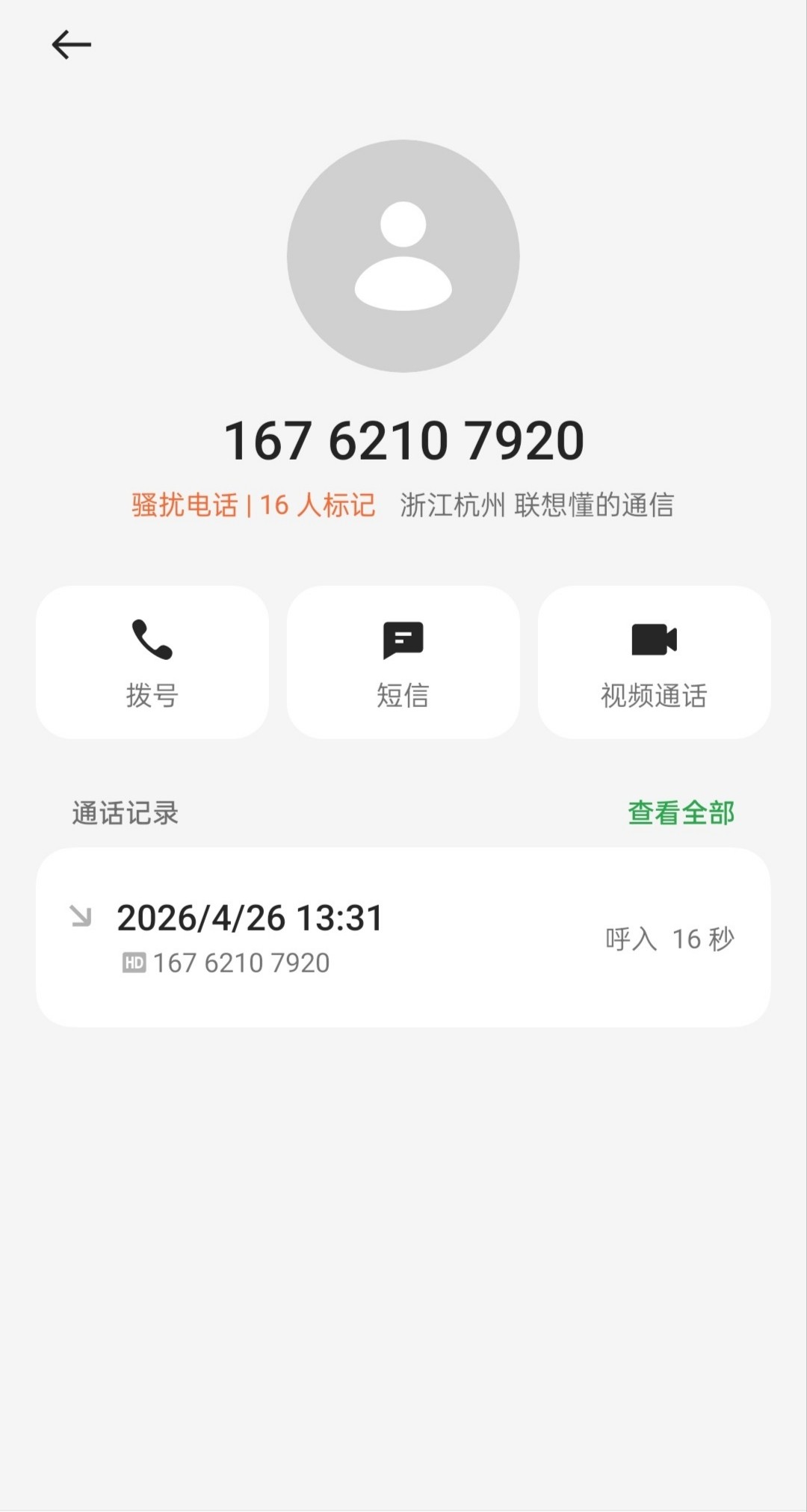Open 查看全部 to view all call records
The height and width of the screenshot is (1512, 807).
coord(681,812)
